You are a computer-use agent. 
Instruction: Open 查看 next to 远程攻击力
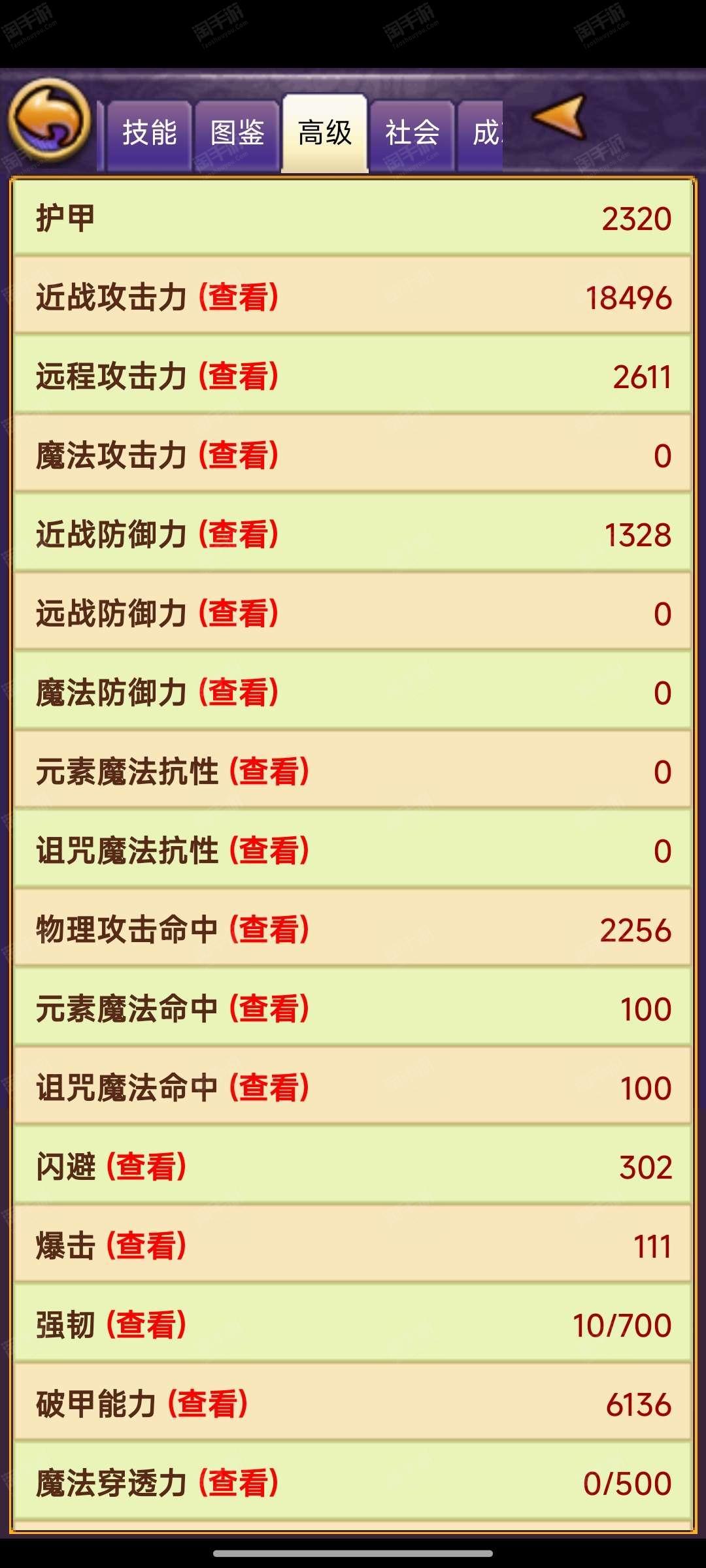coord(239,376)
